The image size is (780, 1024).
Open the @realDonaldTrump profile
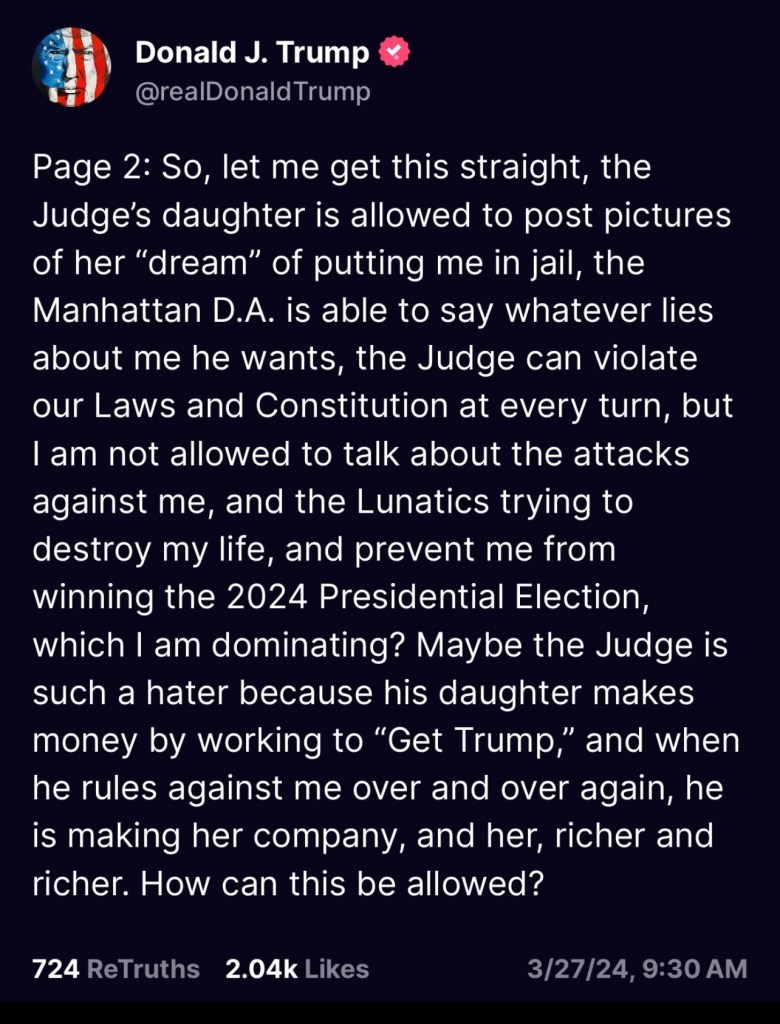pyautogui.click(x=252, y=92)
